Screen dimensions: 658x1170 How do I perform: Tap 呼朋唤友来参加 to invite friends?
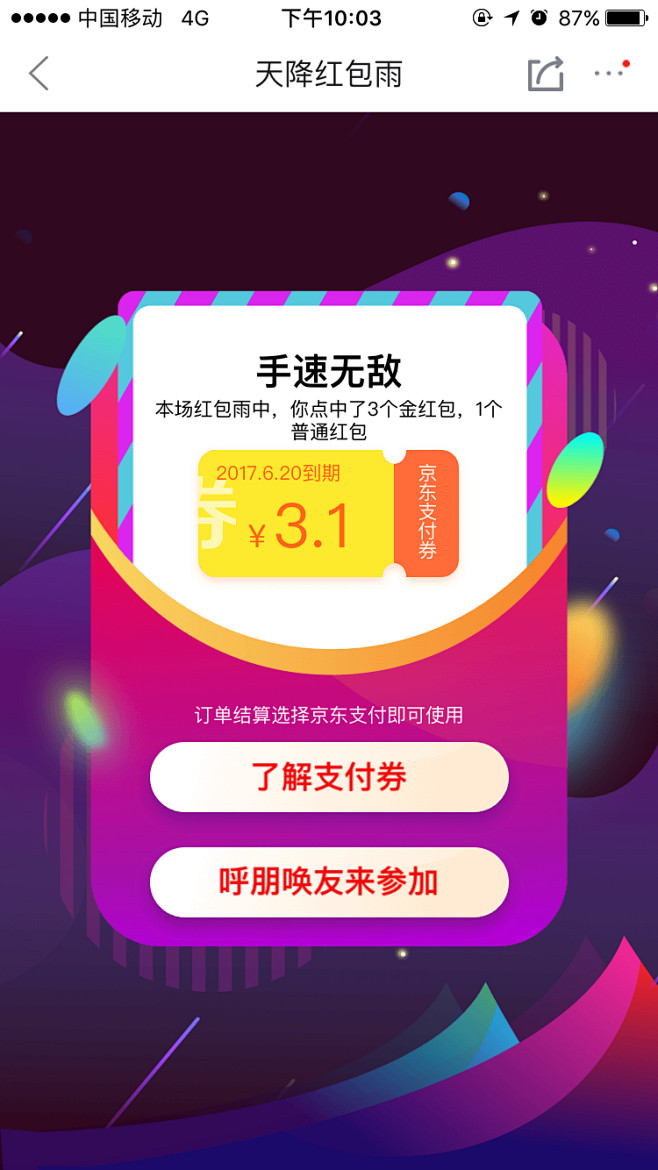pyautogui.click(x=329, y=882)
